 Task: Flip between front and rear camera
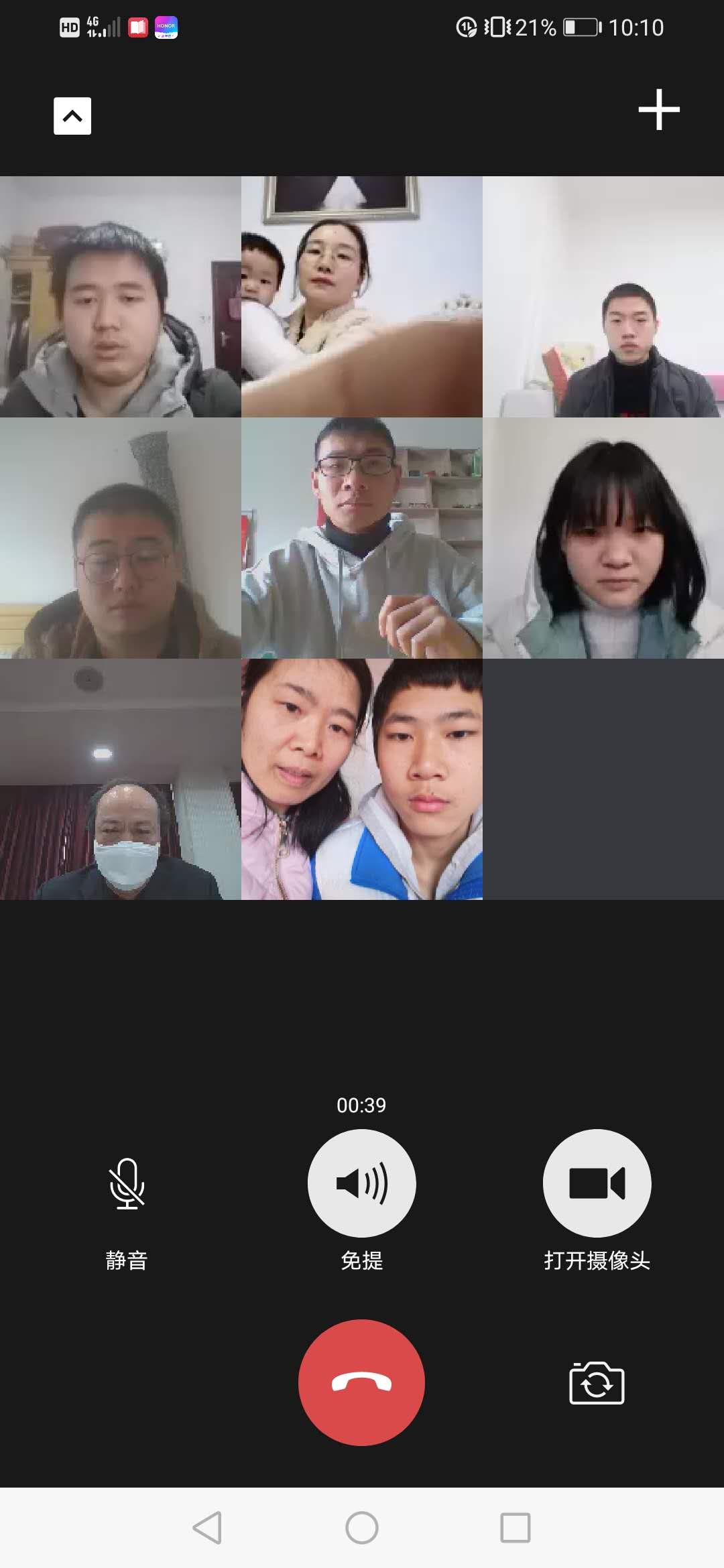click(x=597, y=1383)
